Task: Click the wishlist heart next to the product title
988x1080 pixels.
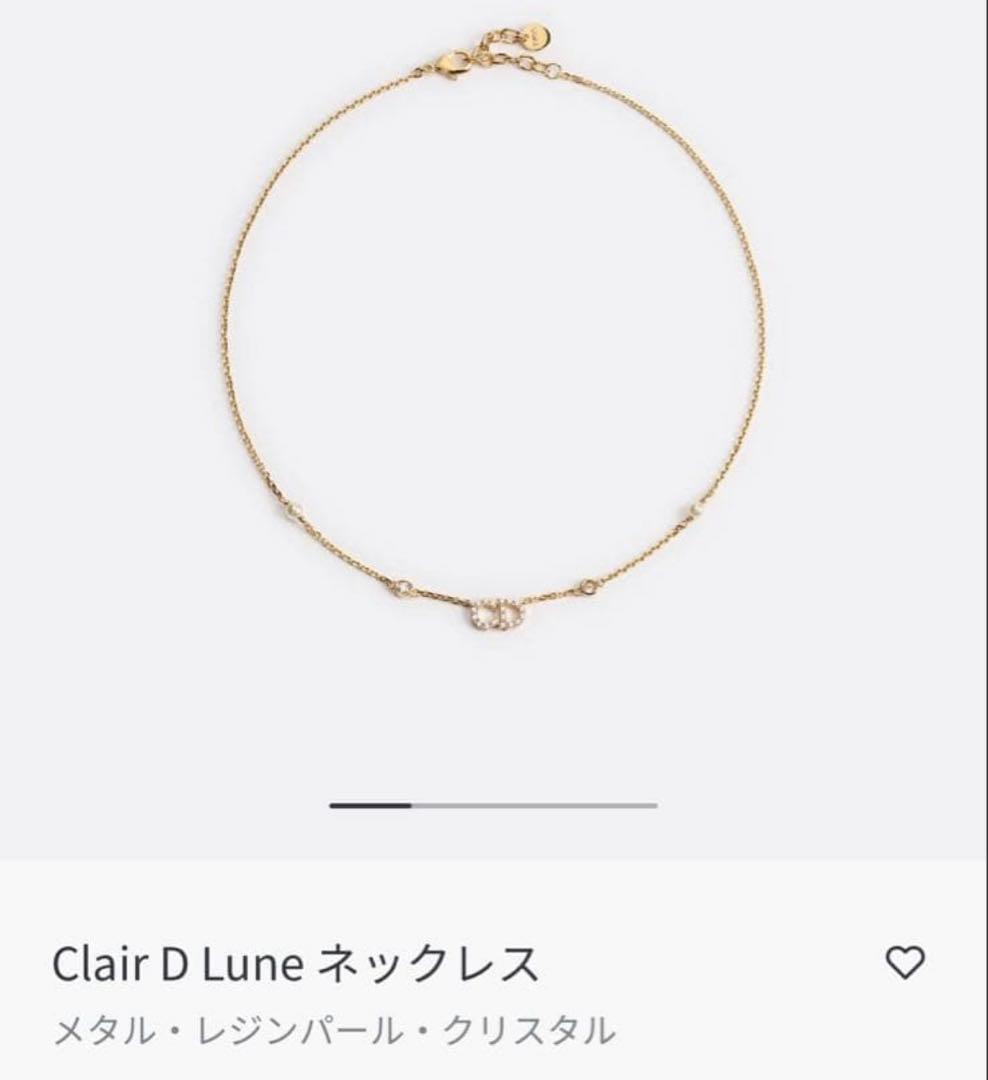Action: point(903,963)
